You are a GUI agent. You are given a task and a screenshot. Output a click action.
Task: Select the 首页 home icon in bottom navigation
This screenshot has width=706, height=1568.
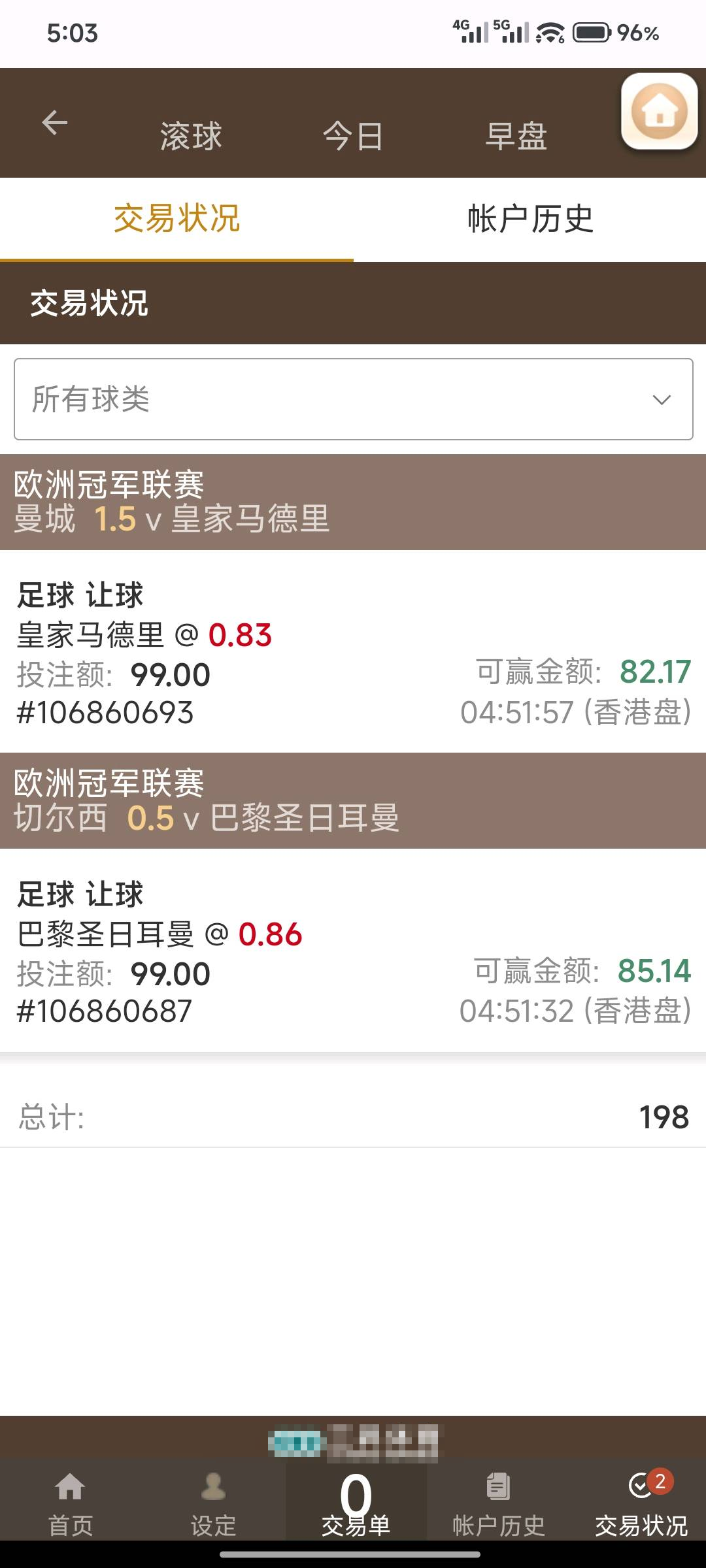pos(68,1496)
